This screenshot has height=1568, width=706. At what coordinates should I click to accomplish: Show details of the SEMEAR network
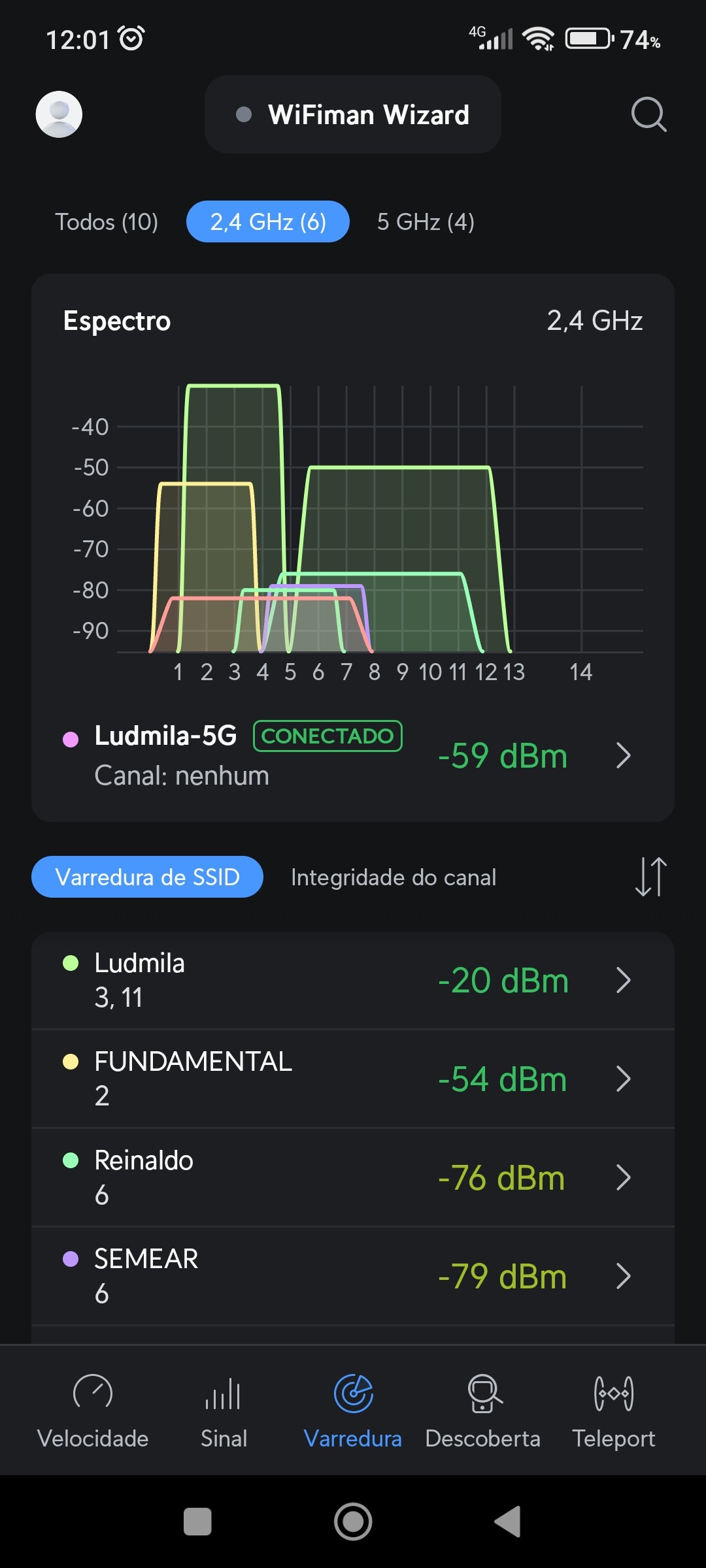click(353, 1276)
